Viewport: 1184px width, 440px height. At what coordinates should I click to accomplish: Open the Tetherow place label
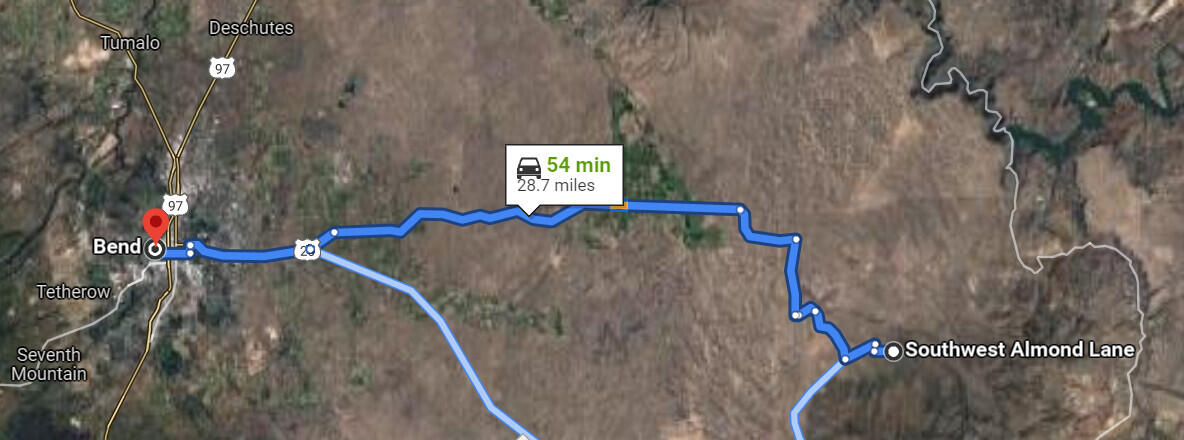pyautogui.click(x=71, y=292)
